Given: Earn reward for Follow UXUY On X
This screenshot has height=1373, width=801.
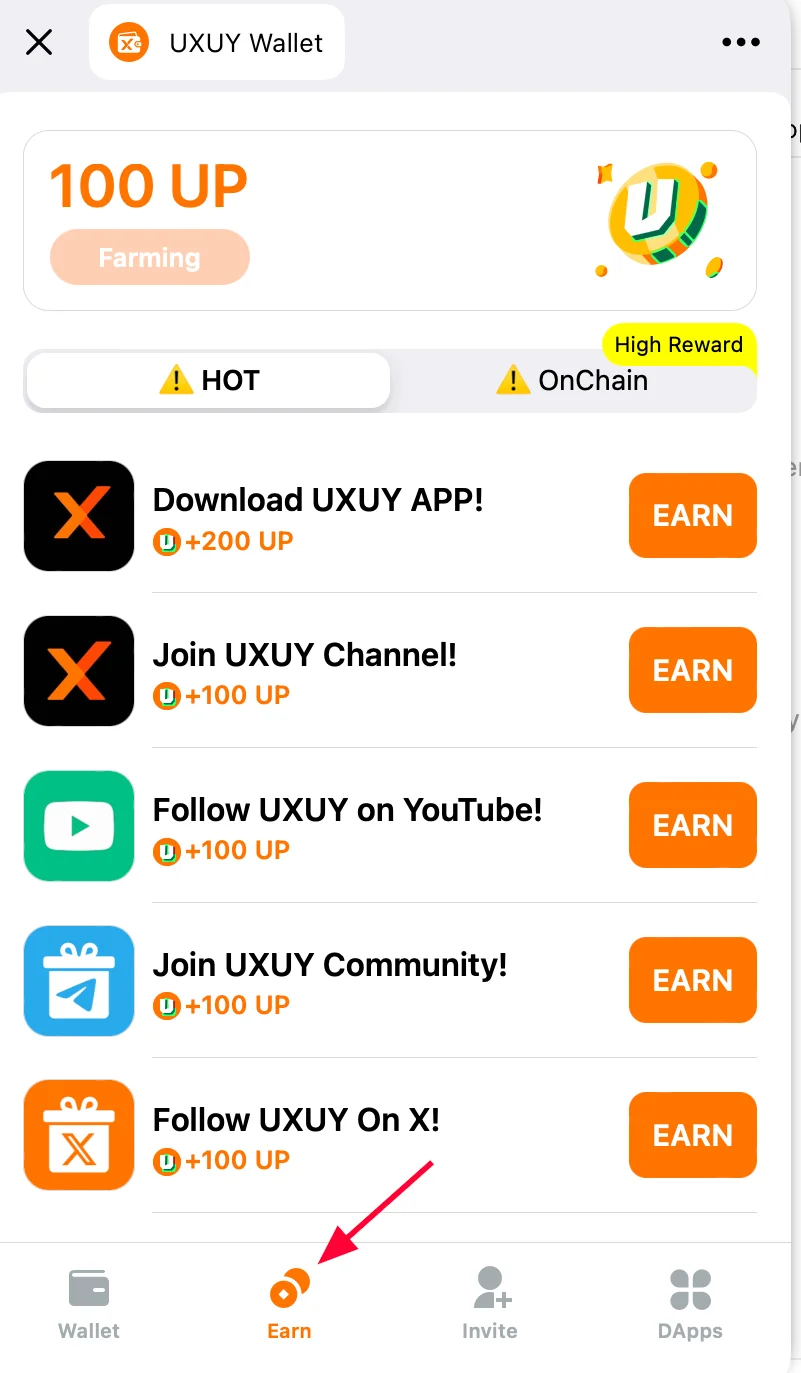Looking at the screenshot, I should click(693, 1135).
